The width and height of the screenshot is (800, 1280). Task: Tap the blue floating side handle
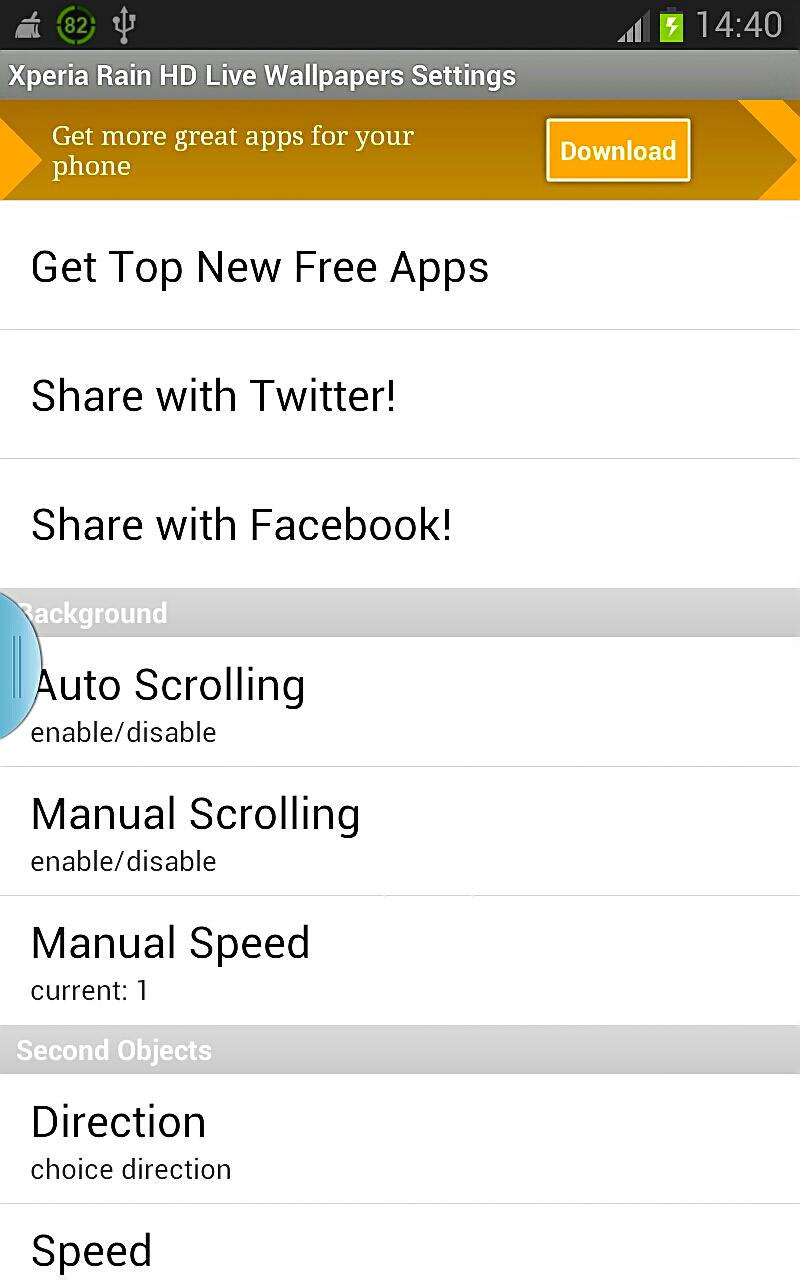coord(17,667)
